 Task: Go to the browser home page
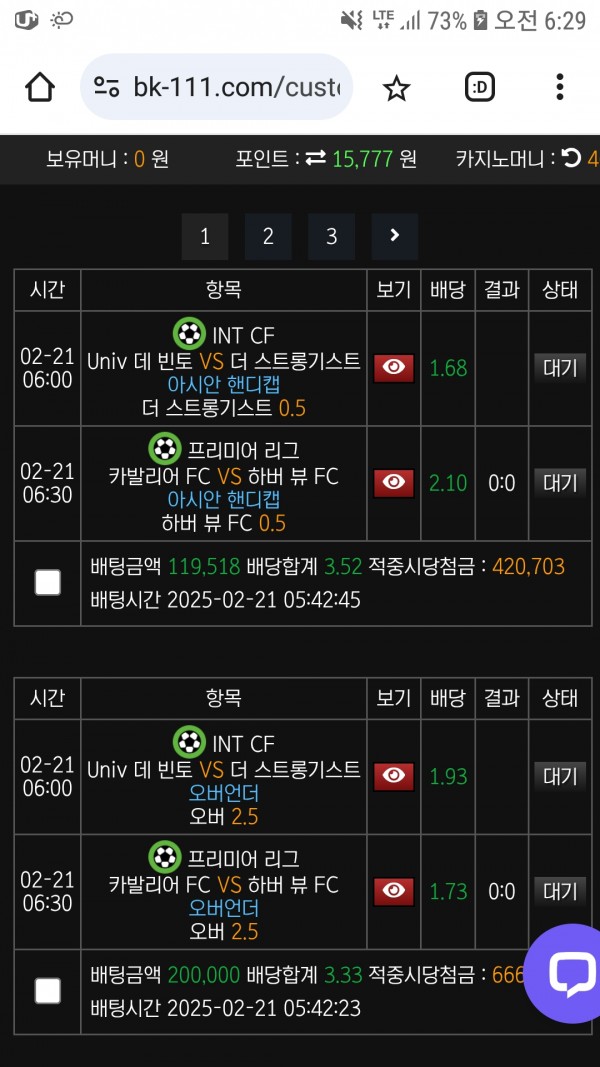[x=39, y=87]
